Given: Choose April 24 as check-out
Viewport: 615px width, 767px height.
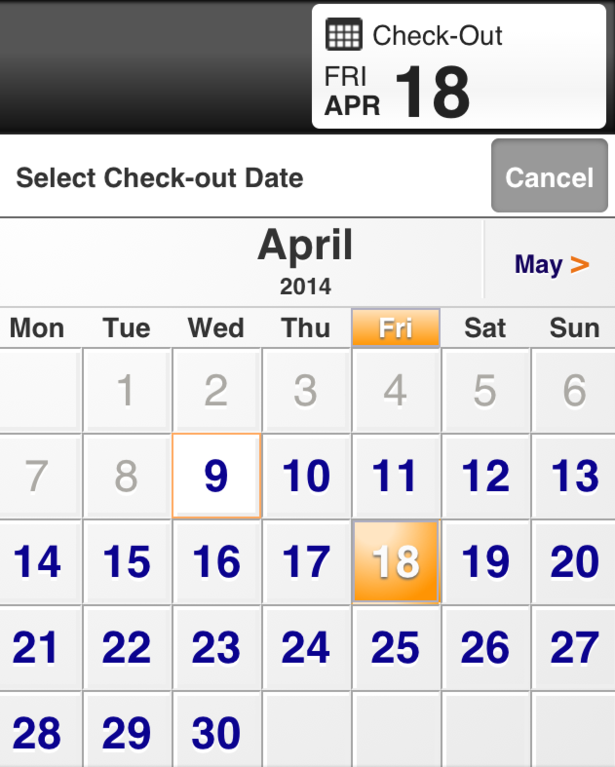Looking at the screenshot, I should (x=306, y=648).
